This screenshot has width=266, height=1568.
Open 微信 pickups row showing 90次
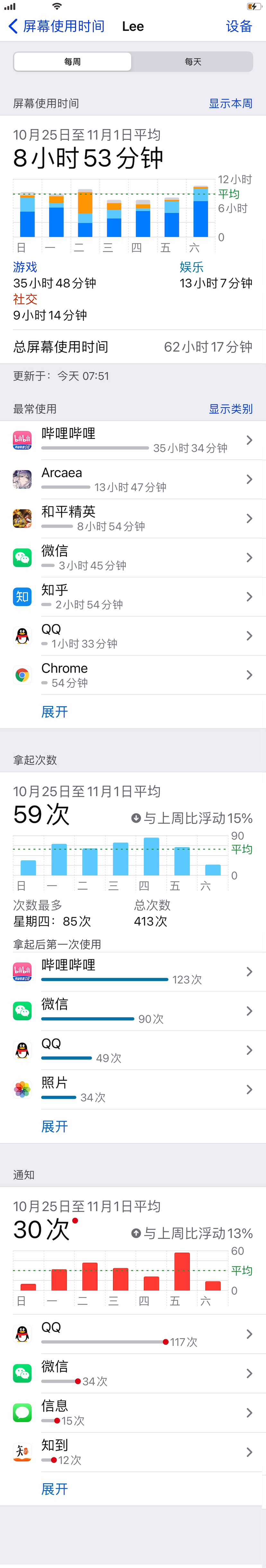tap(133, 1011)
